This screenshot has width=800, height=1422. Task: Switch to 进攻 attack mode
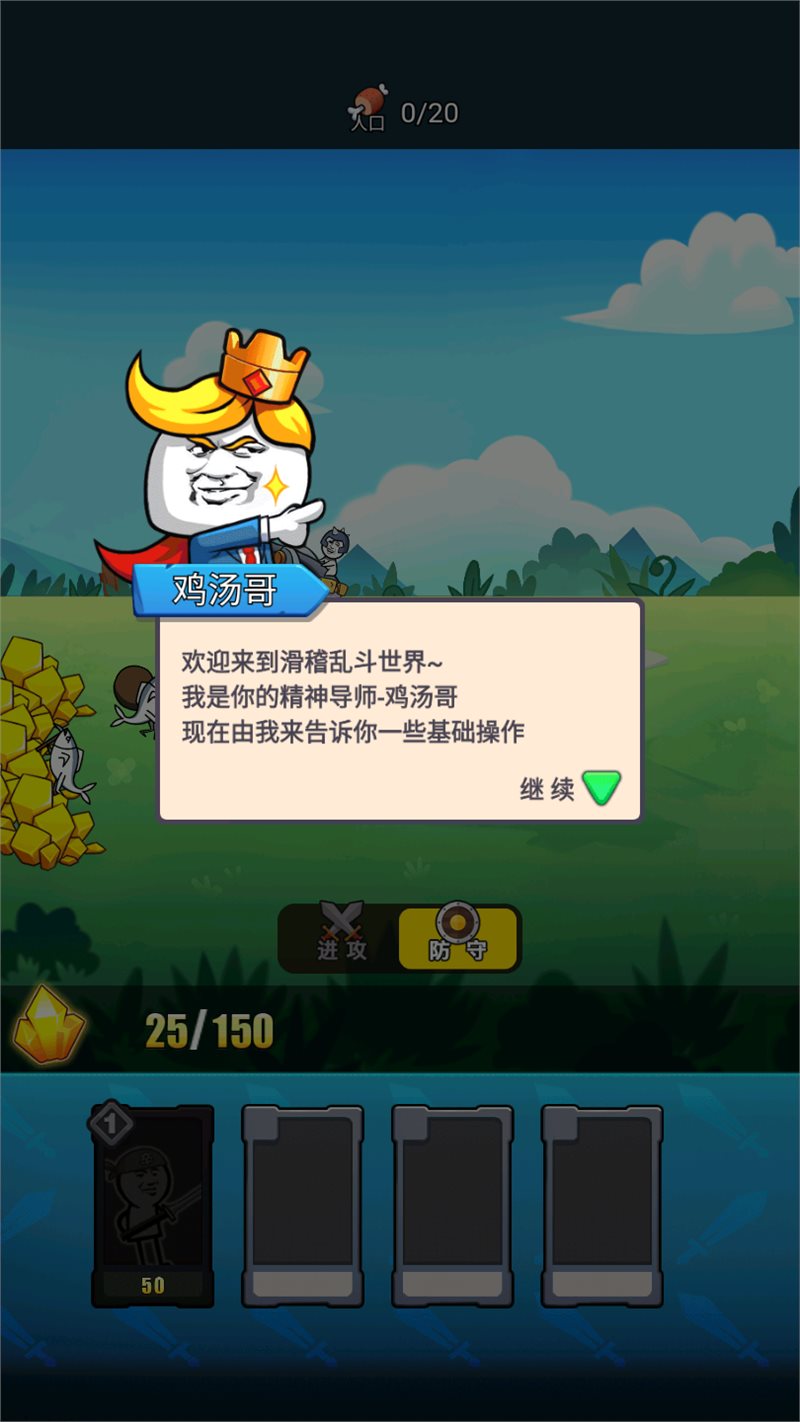click(341, 937)
